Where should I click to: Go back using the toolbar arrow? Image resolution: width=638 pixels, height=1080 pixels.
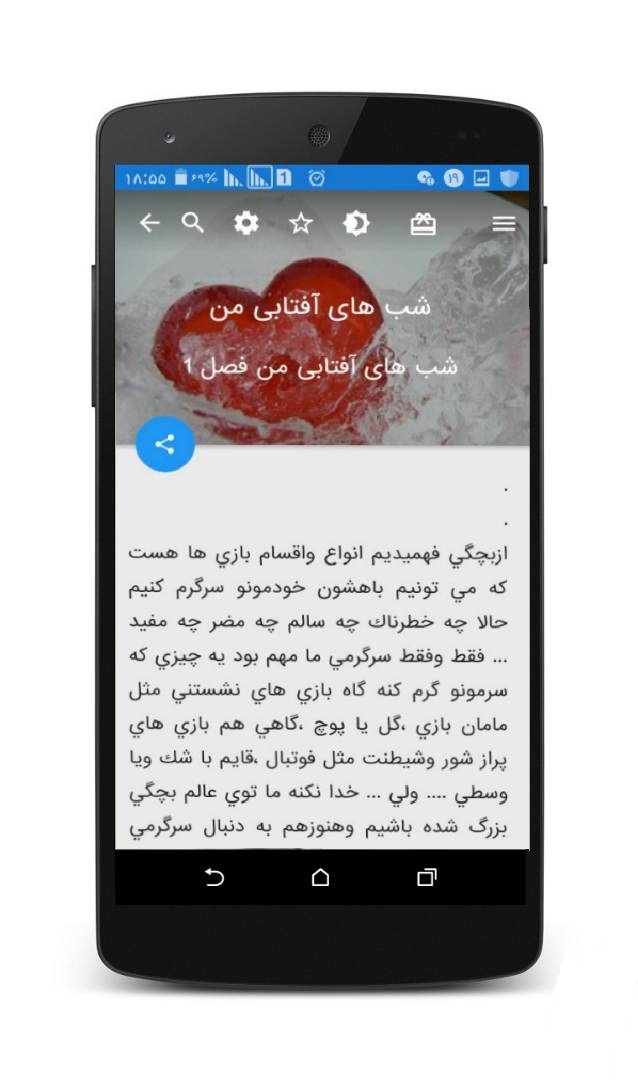(150, 223)
